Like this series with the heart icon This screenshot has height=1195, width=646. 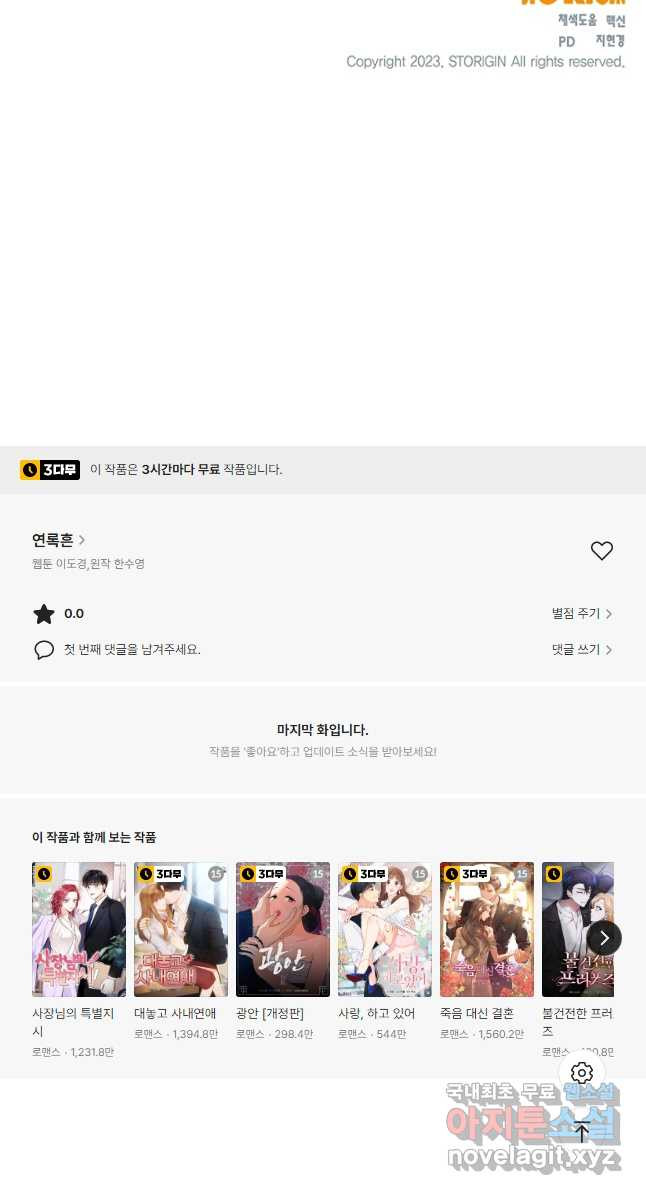(x=601, y=551)
